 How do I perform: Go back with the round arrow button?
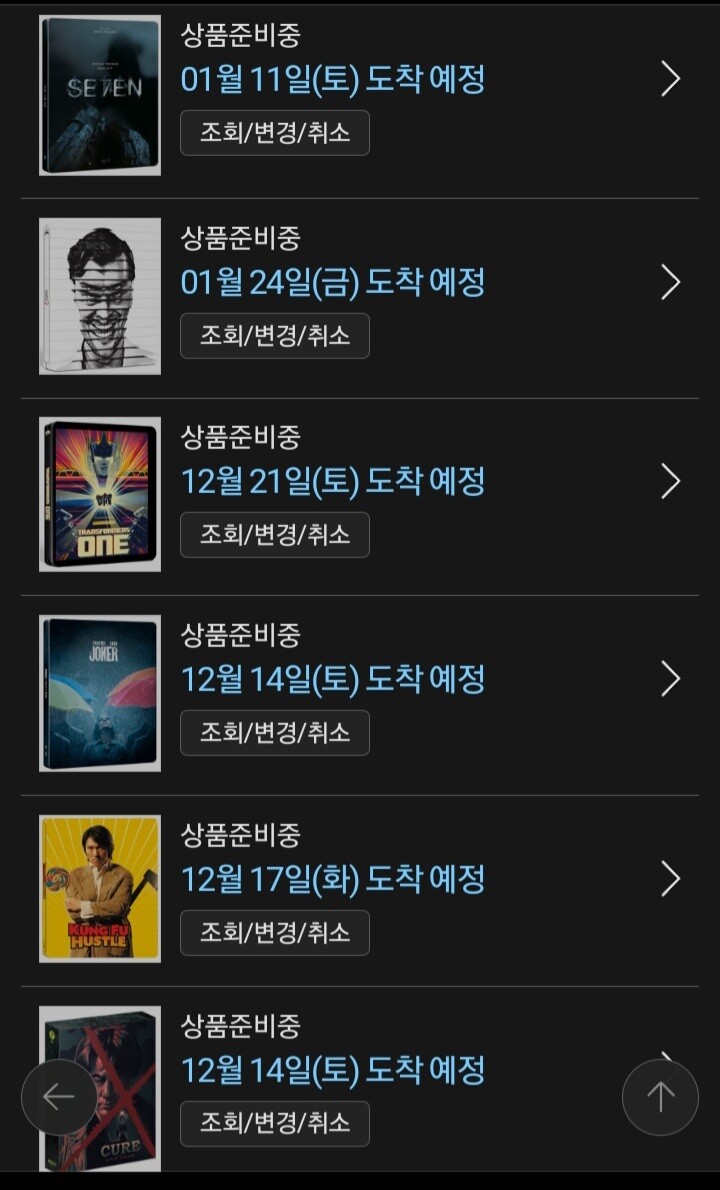(59, 1097)
